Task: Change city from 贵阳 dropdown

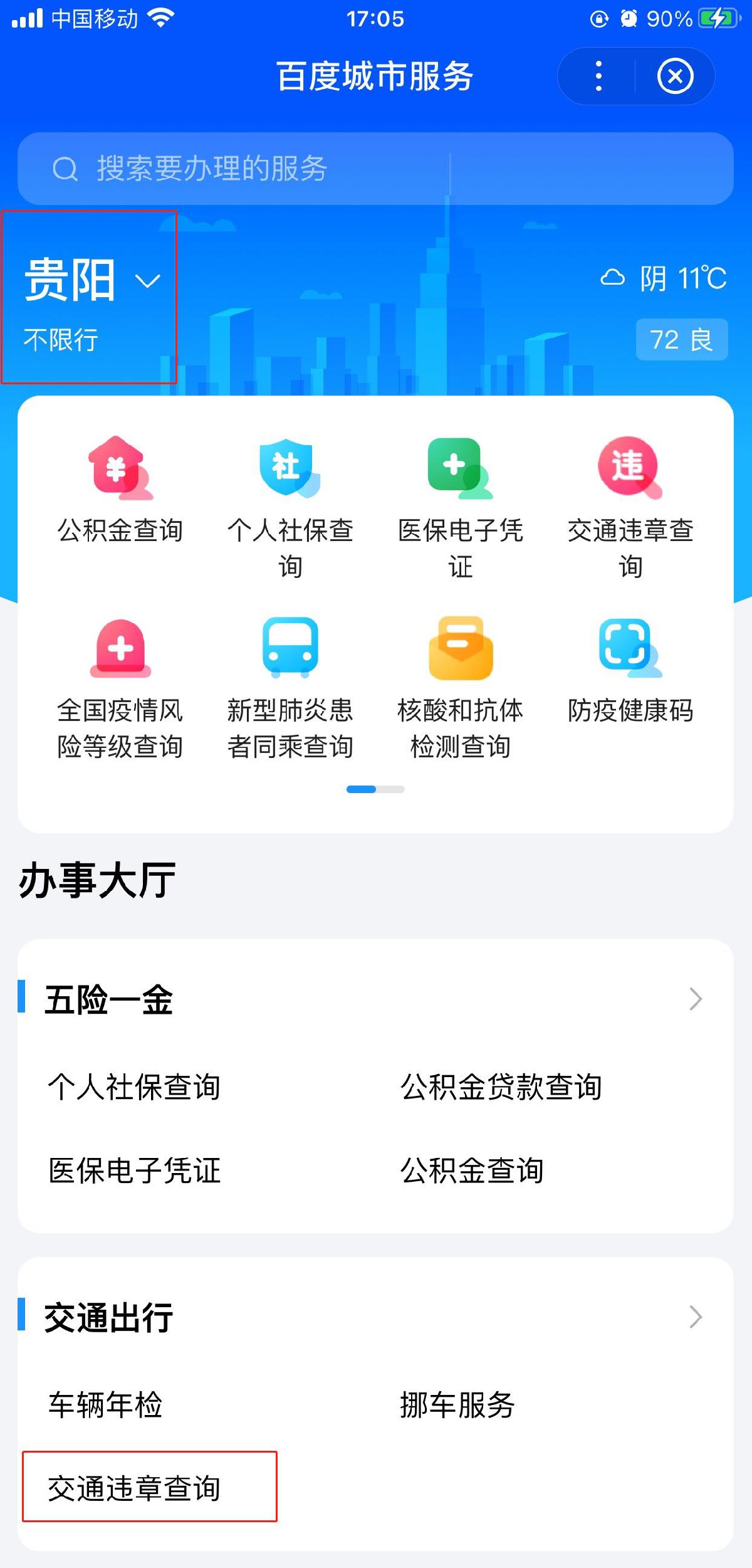Action: click(x=91, y=280)
